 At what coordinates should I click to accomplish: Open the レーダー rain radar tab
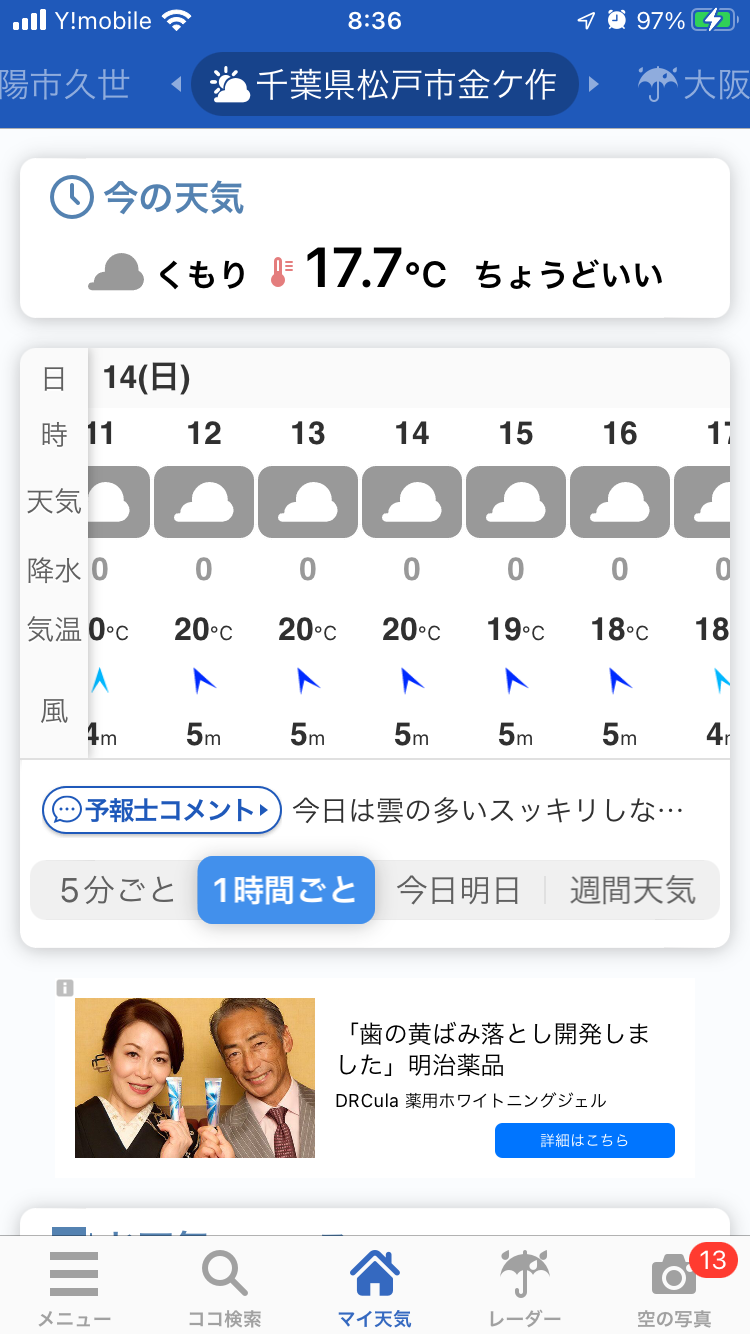pyautogui.click(x=525, y=1288)
